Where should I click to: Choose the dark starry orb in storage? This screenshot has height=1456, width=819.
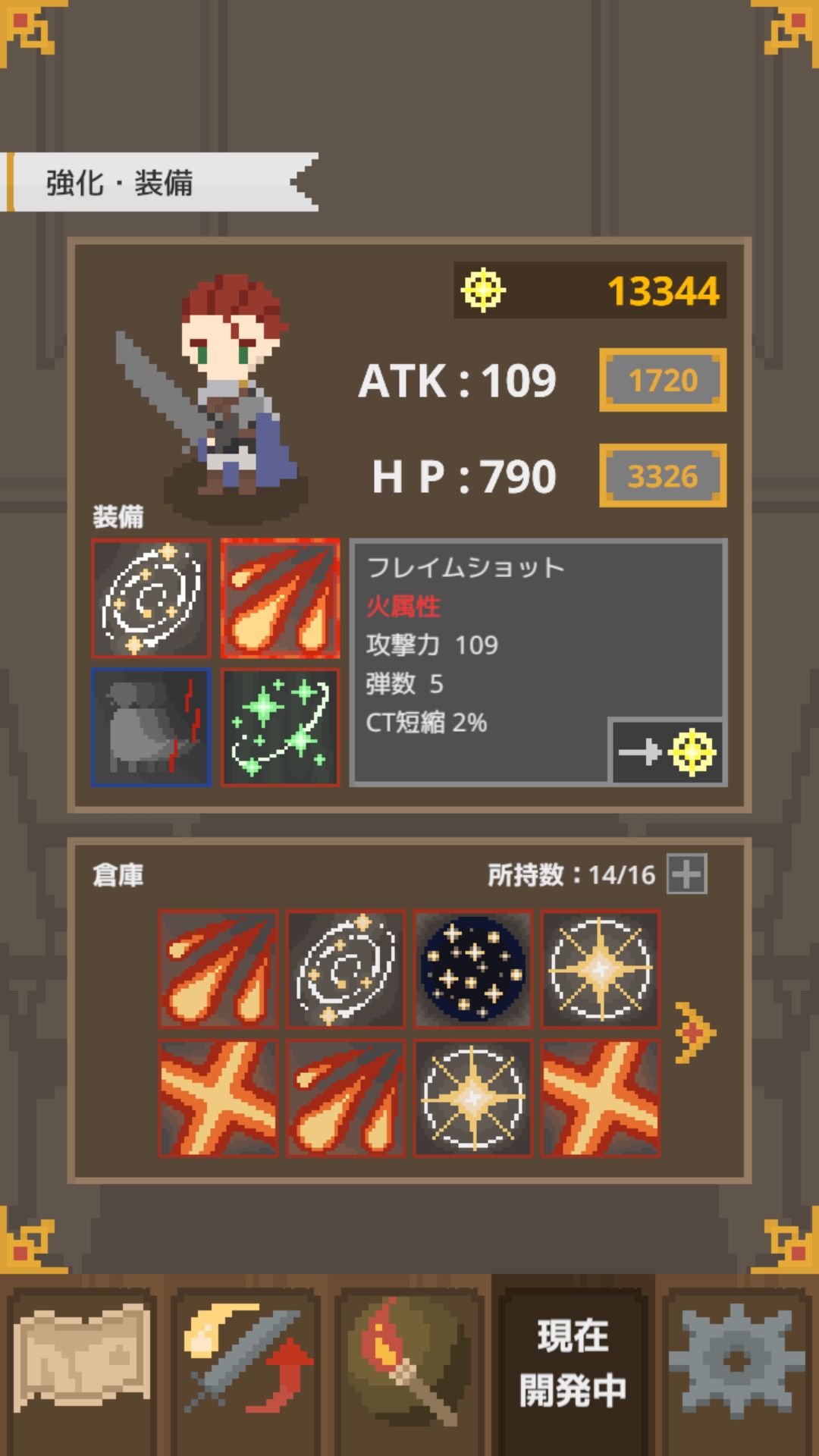pos(473,968)
